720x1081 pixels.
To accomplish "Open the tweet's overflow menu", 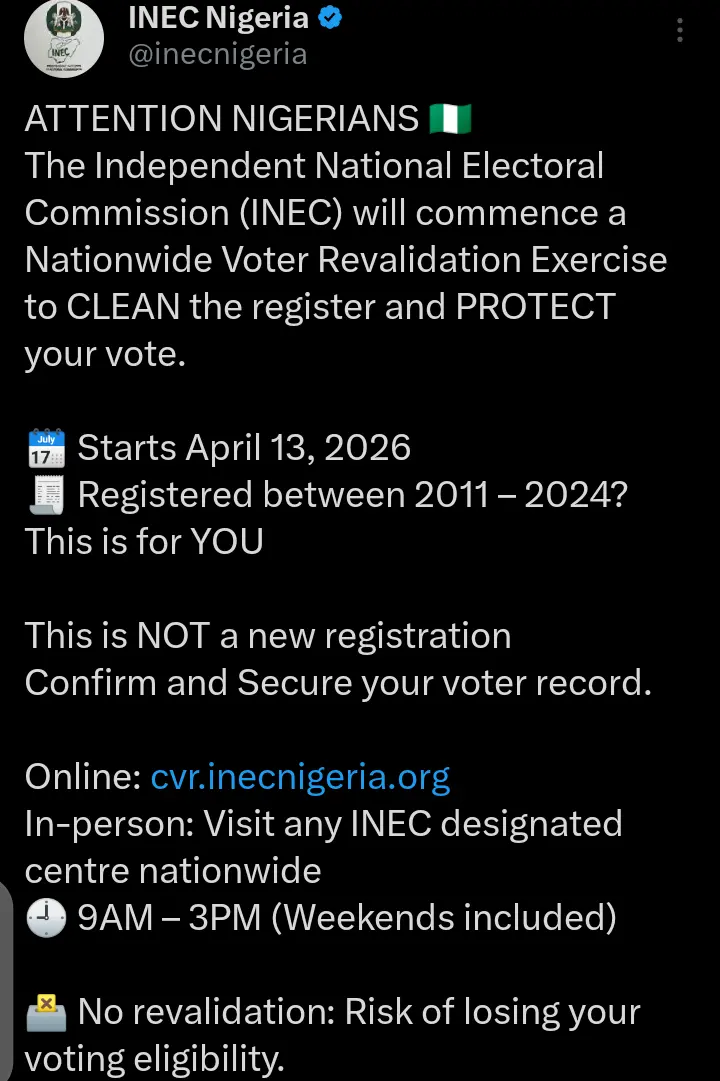I will (x=680, y=30).
